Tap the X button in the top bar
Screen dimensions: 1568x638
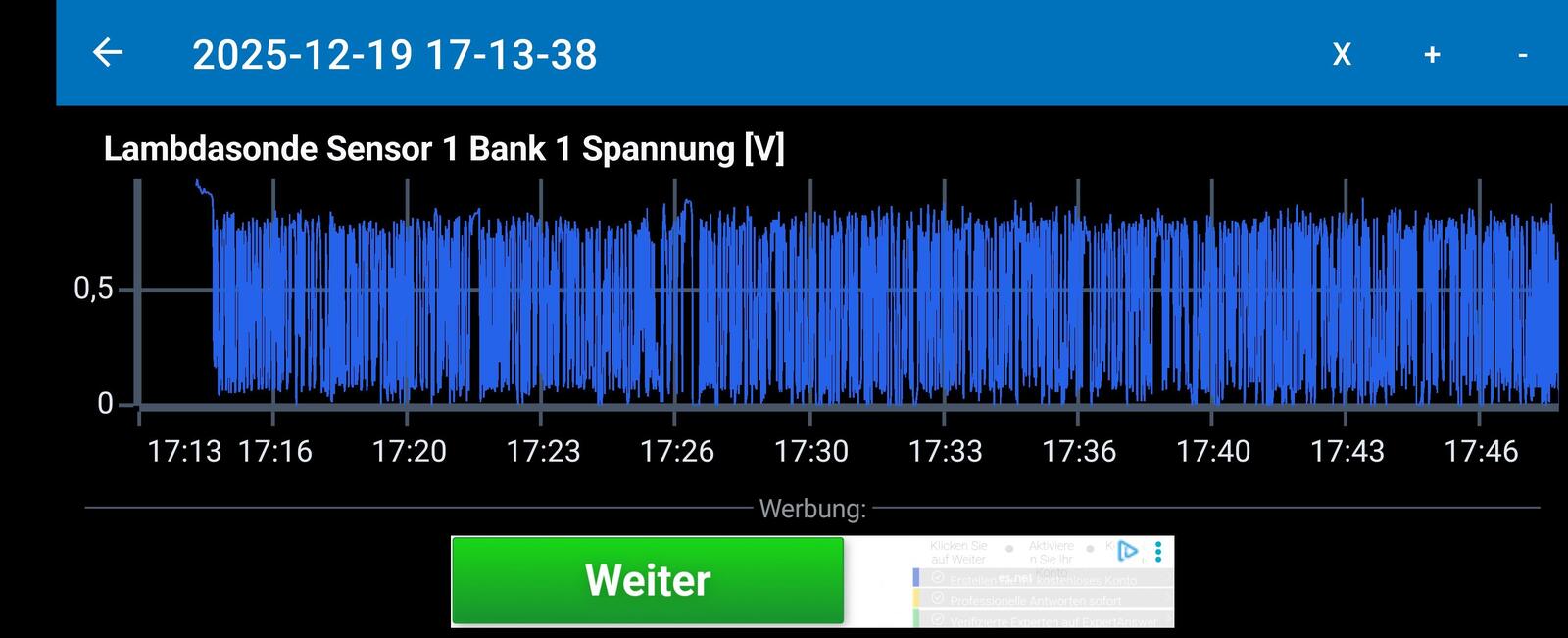point(1342,54)
